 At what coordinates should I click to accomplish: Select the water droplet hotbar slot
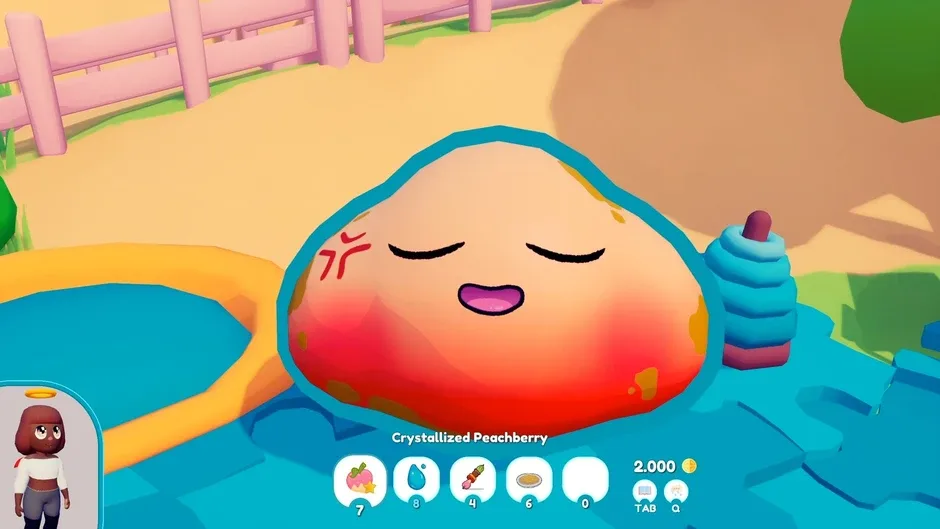416,478
